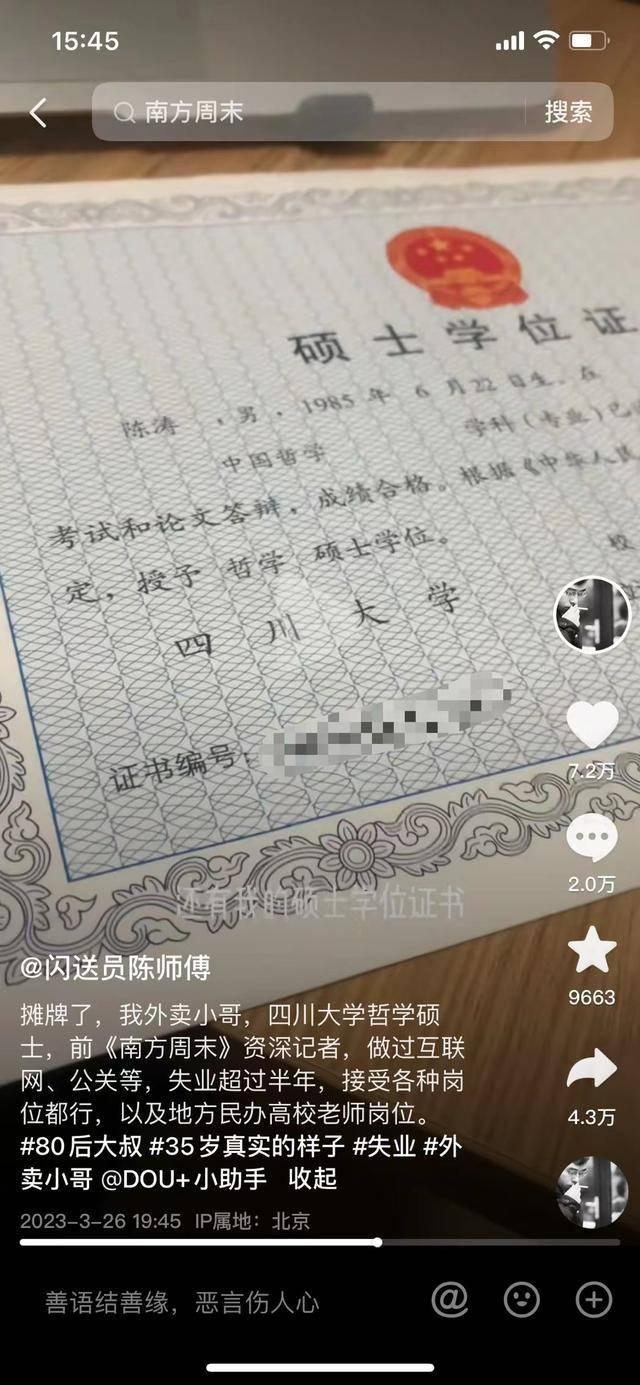Like this video with the heart icon
This screenshot has width=640, height=1385.
click(x=592, y=724)
